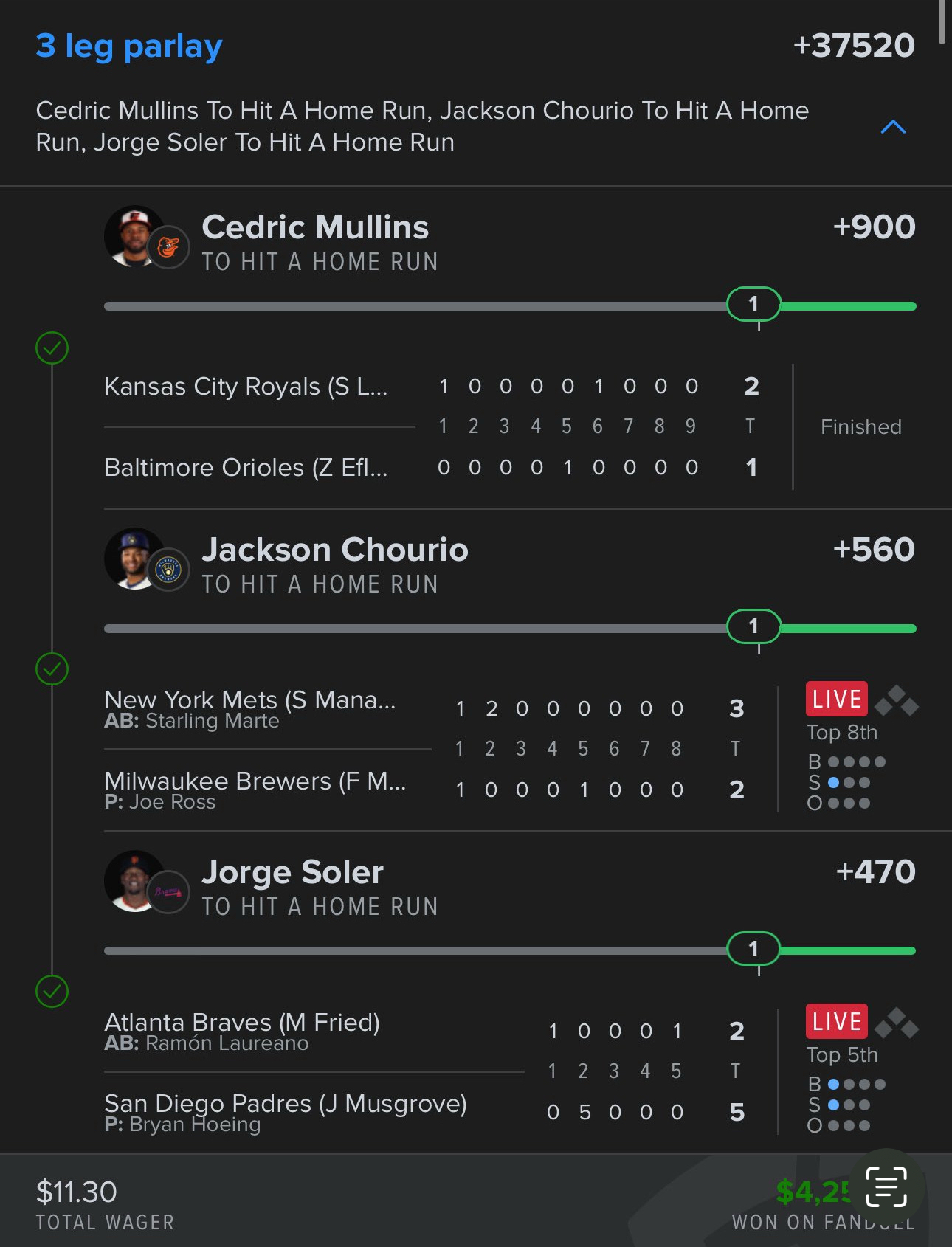Open Jackson Chourio home run leg
Image resolution: width=952 pixels, height=1247 pixels.
click(334, 564)
